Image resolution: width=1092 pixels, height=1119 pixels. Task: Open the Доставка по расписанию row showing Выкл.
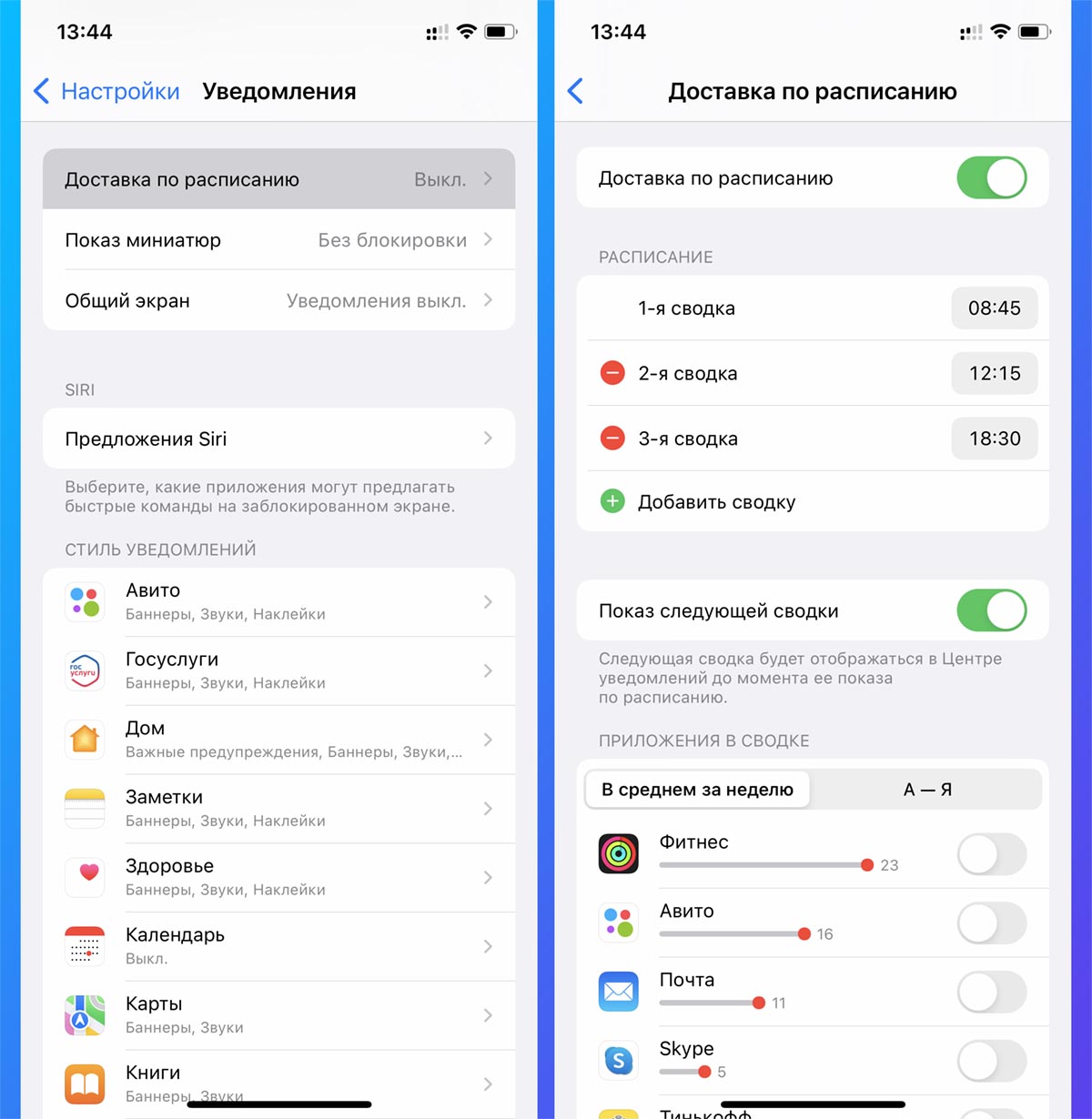point(278,179)
